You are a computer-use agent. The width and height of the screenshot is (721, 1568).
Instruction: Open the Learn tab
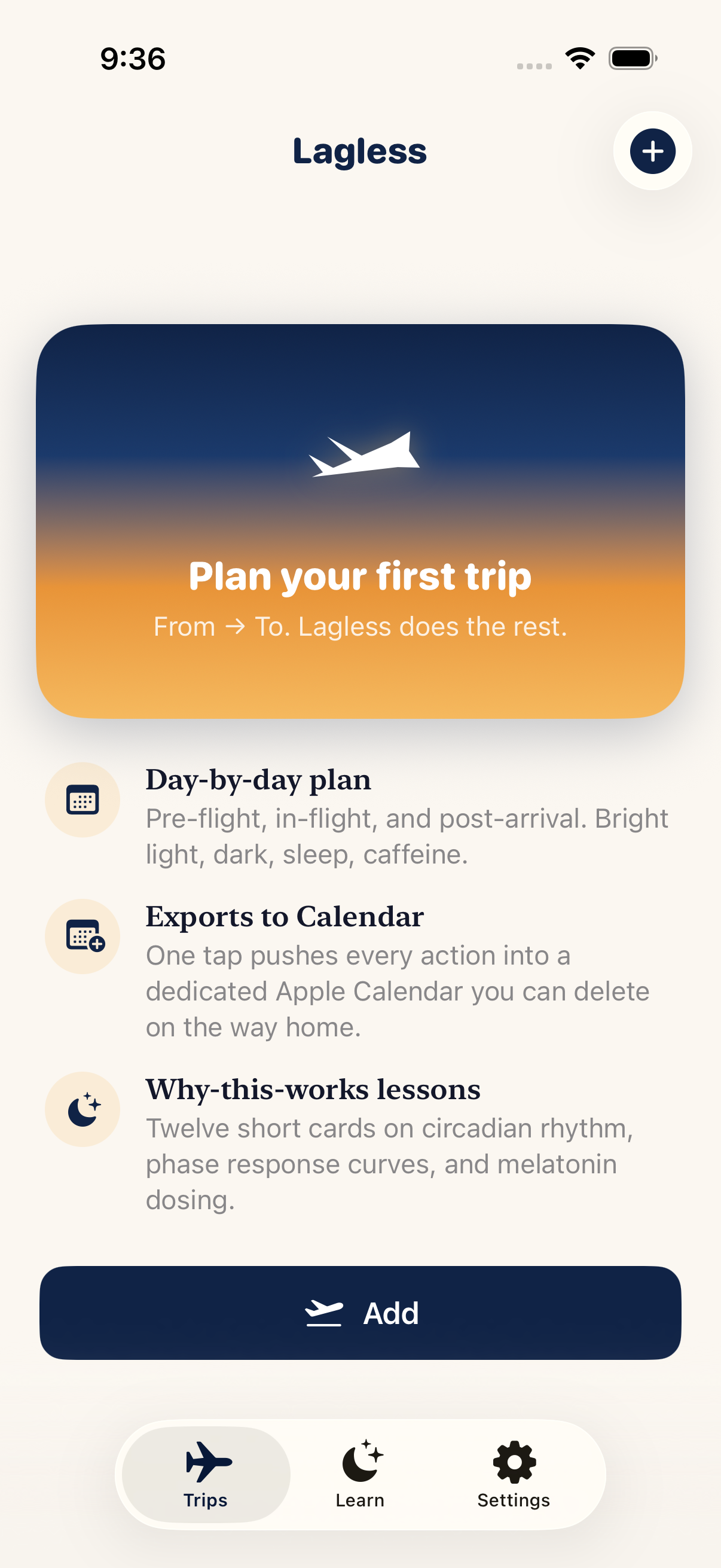point(360,1474)
